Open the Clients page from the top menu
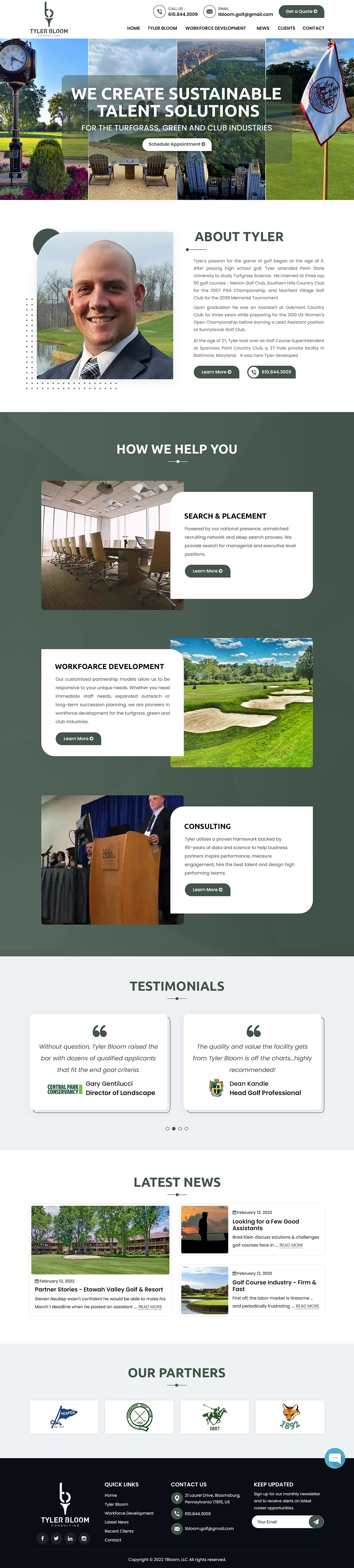This screenshot has width=354, height=1568. tap(286, 28)
